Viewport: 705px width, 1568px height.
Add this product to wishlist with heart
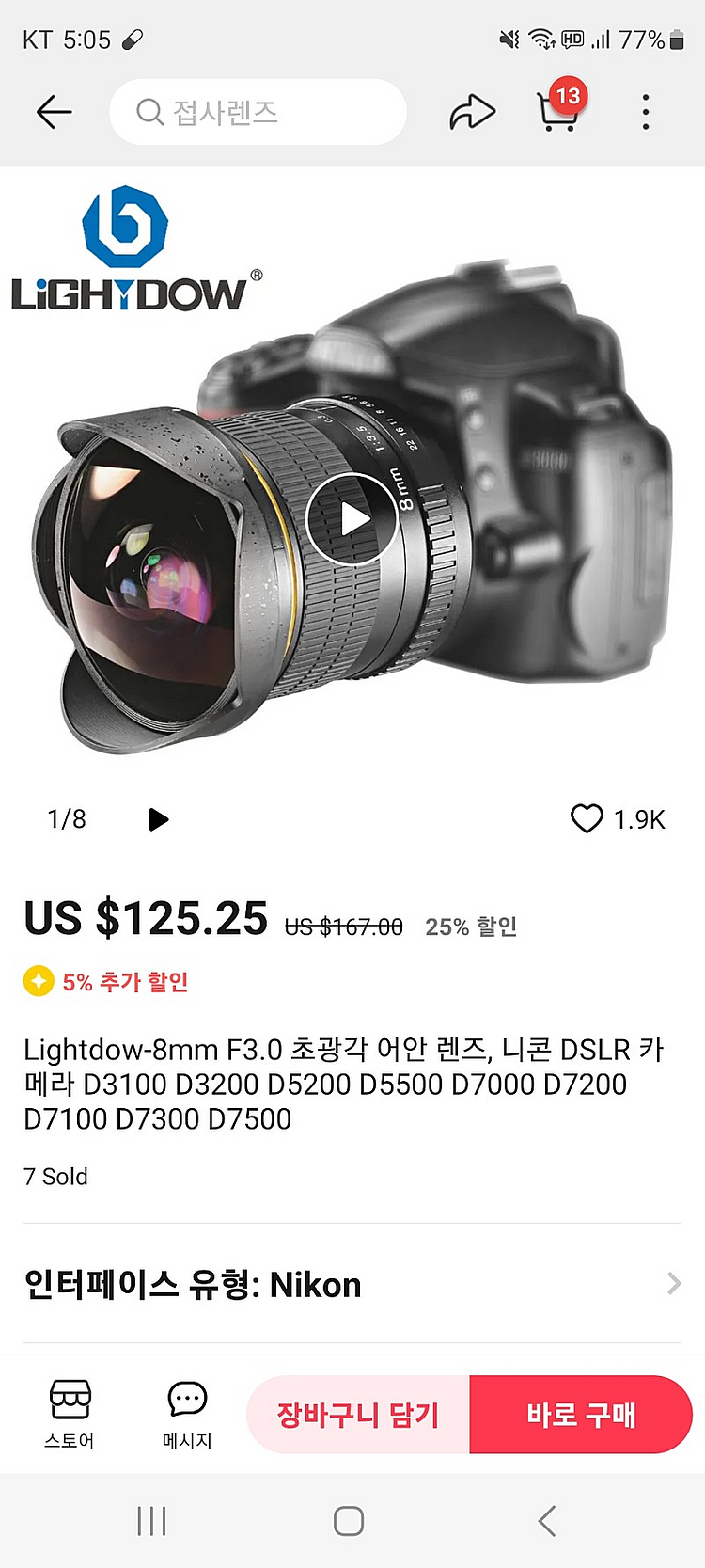coord(587,819)
